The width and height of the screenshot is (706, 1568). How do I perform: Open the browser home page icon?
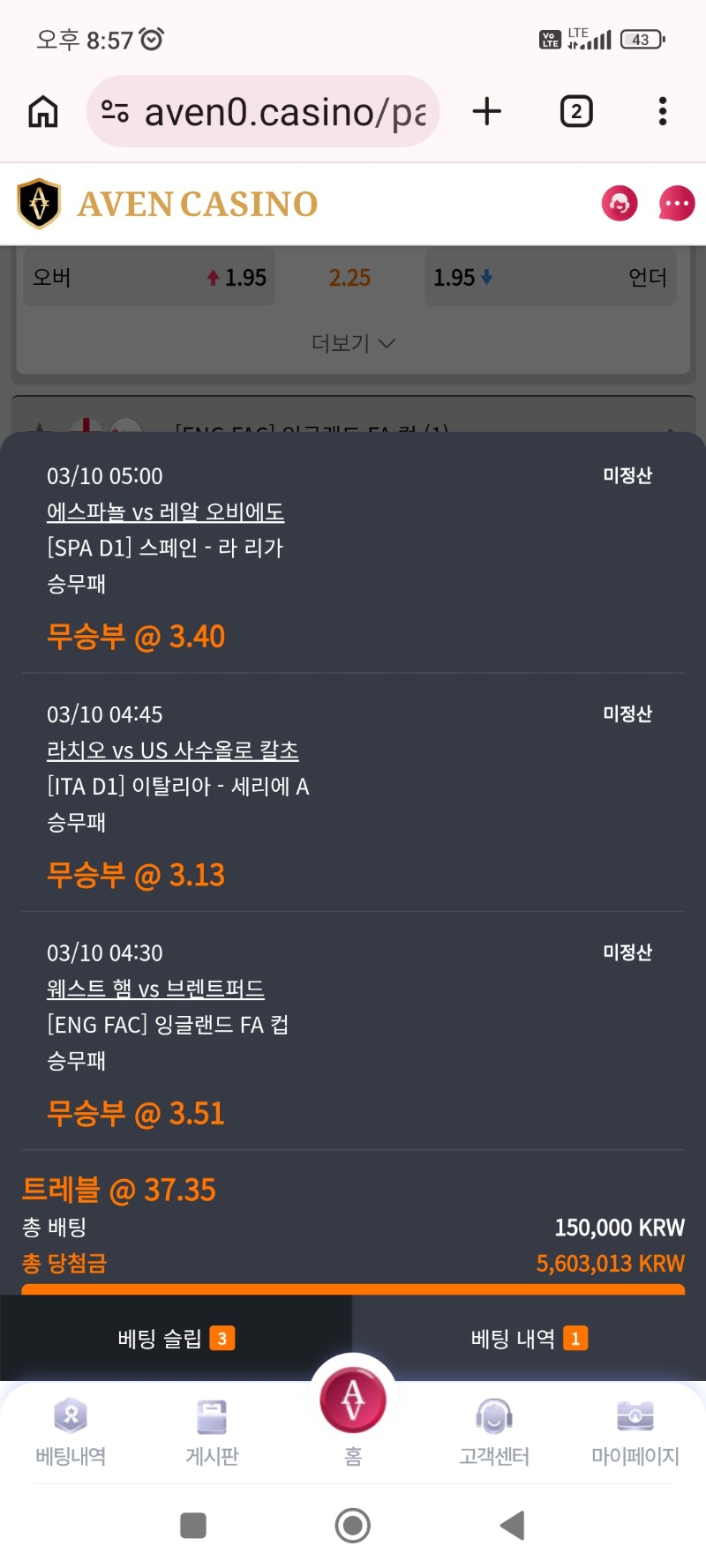43,112
